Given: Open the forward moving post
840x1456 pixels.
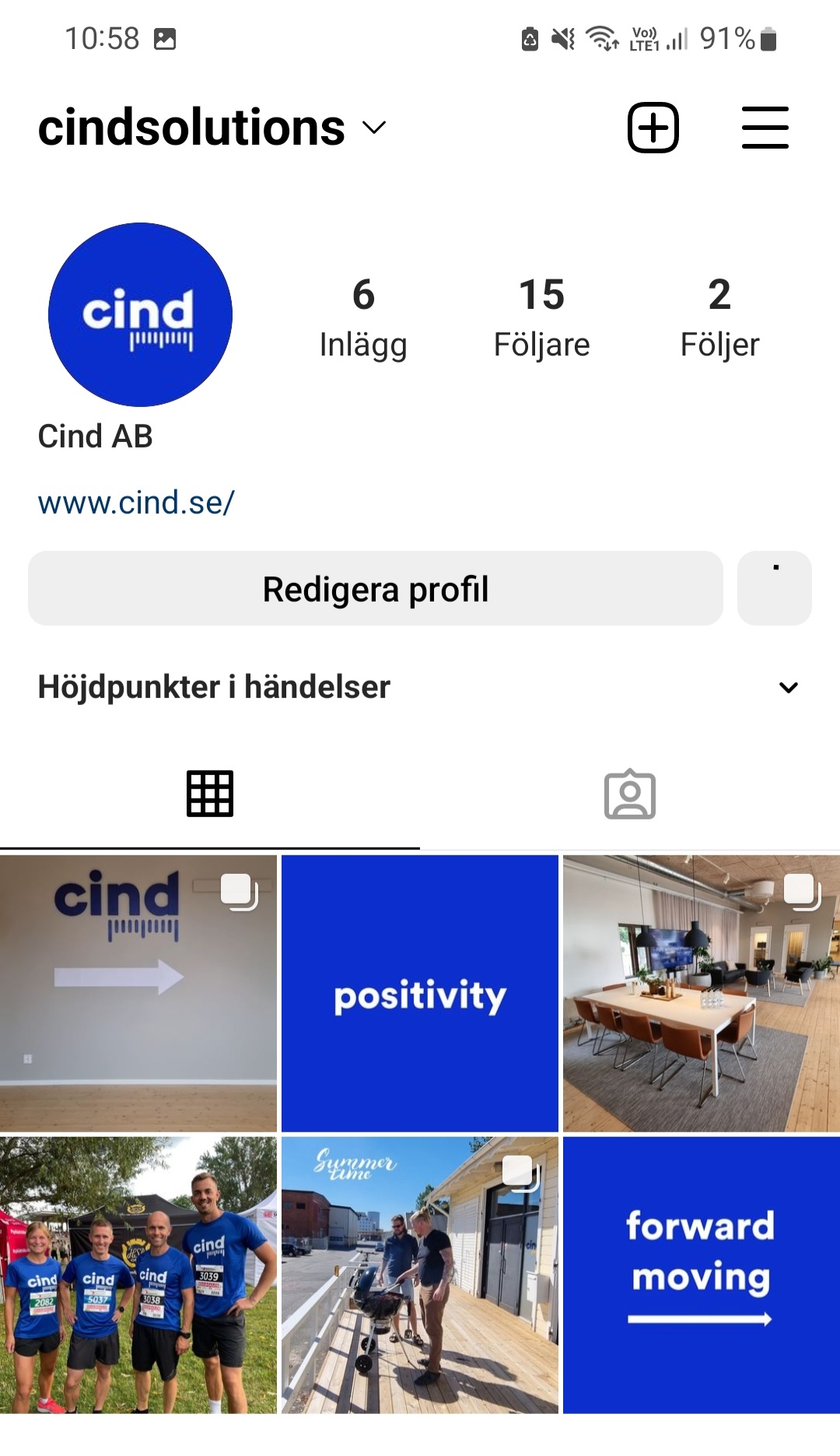Looking at the screenshot, I should (x=702, y=1275).
